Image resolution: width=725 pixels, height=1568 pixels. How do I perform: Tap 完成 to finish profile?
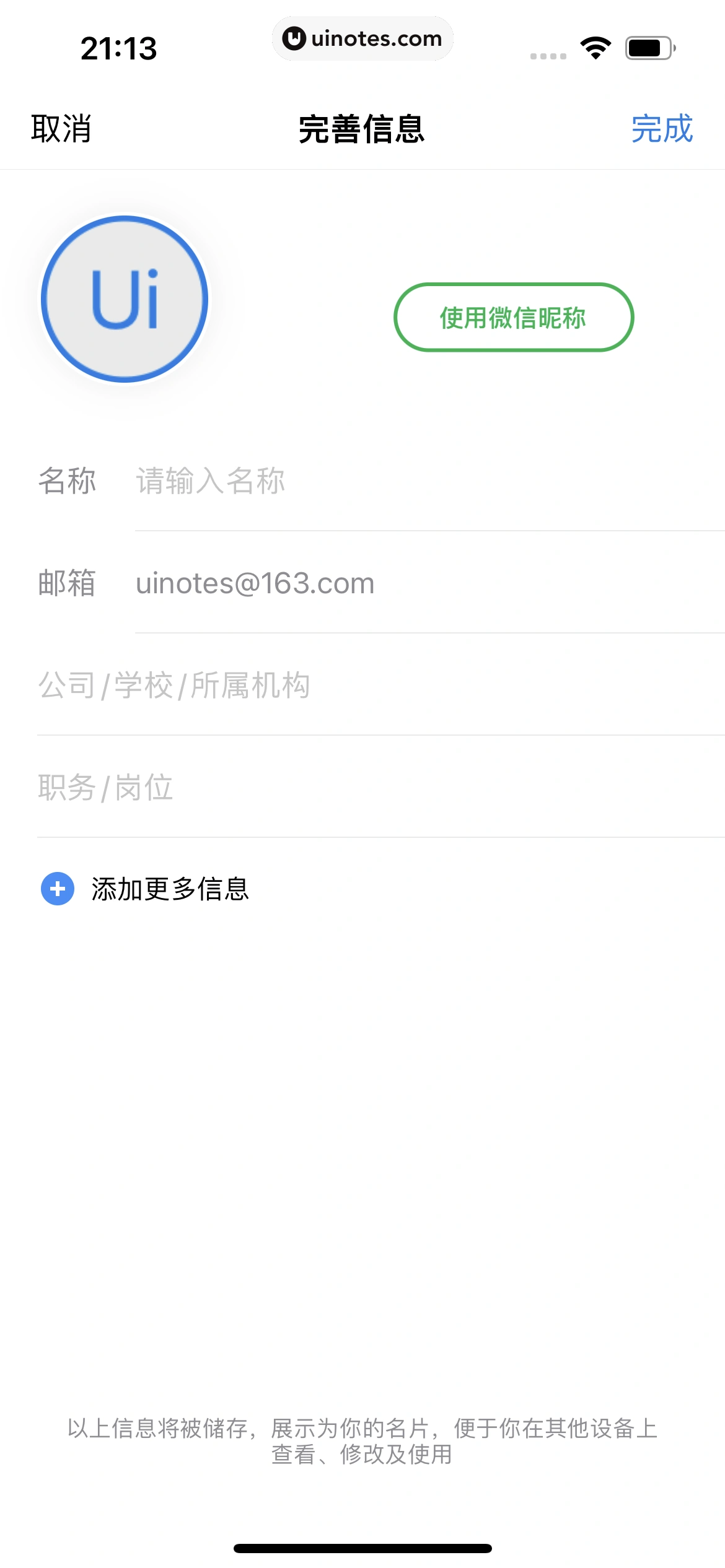coord(662,129)
